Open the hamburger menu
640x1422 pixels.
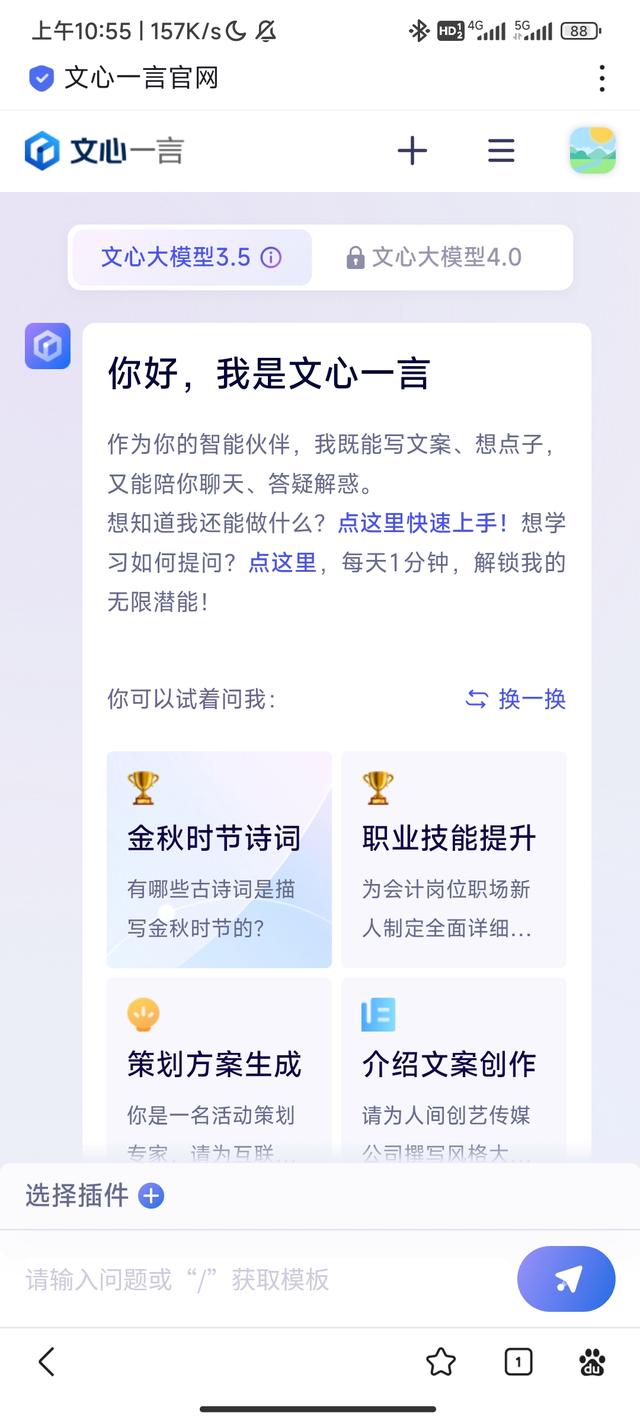point(501,151)
